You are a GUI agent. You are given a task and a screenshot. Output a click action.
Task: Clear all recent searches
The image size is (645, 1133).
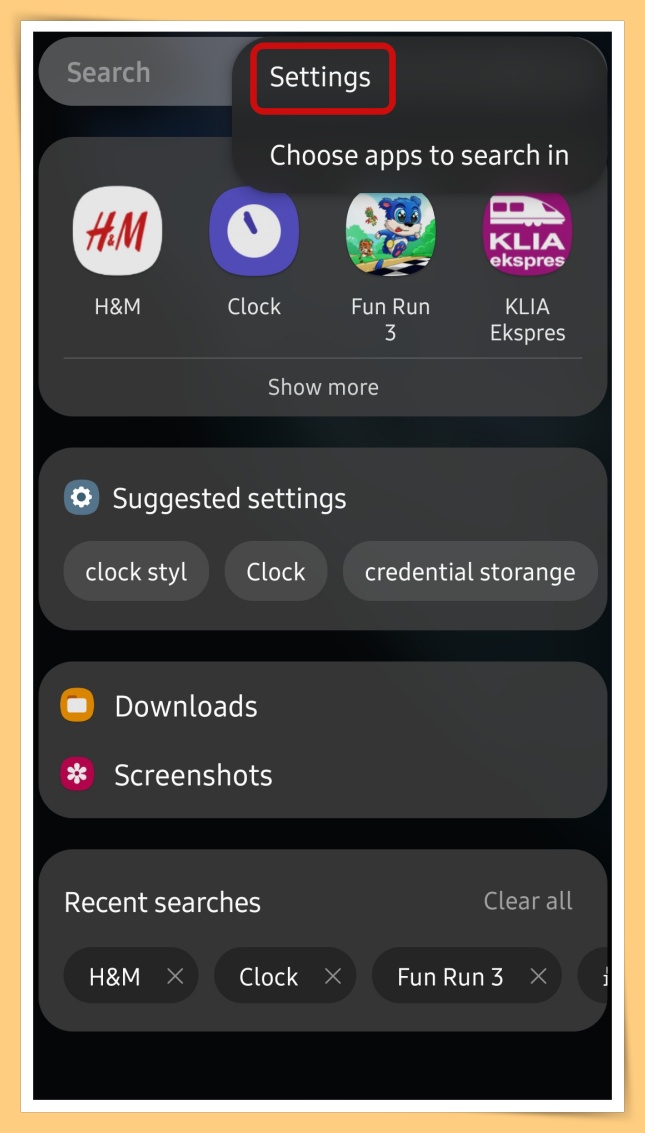pos(528,901)
